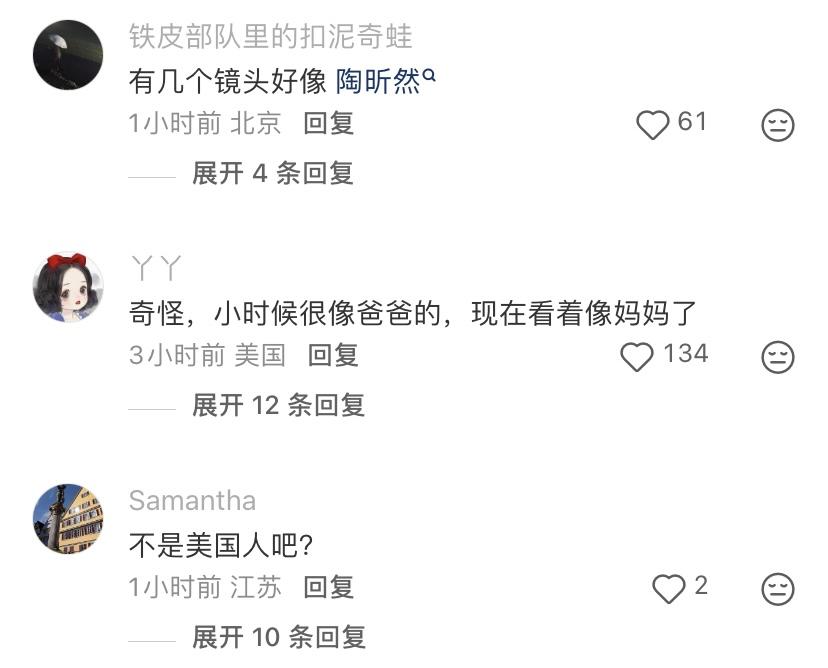Reply to Samantha's comment

click(329, 587)
